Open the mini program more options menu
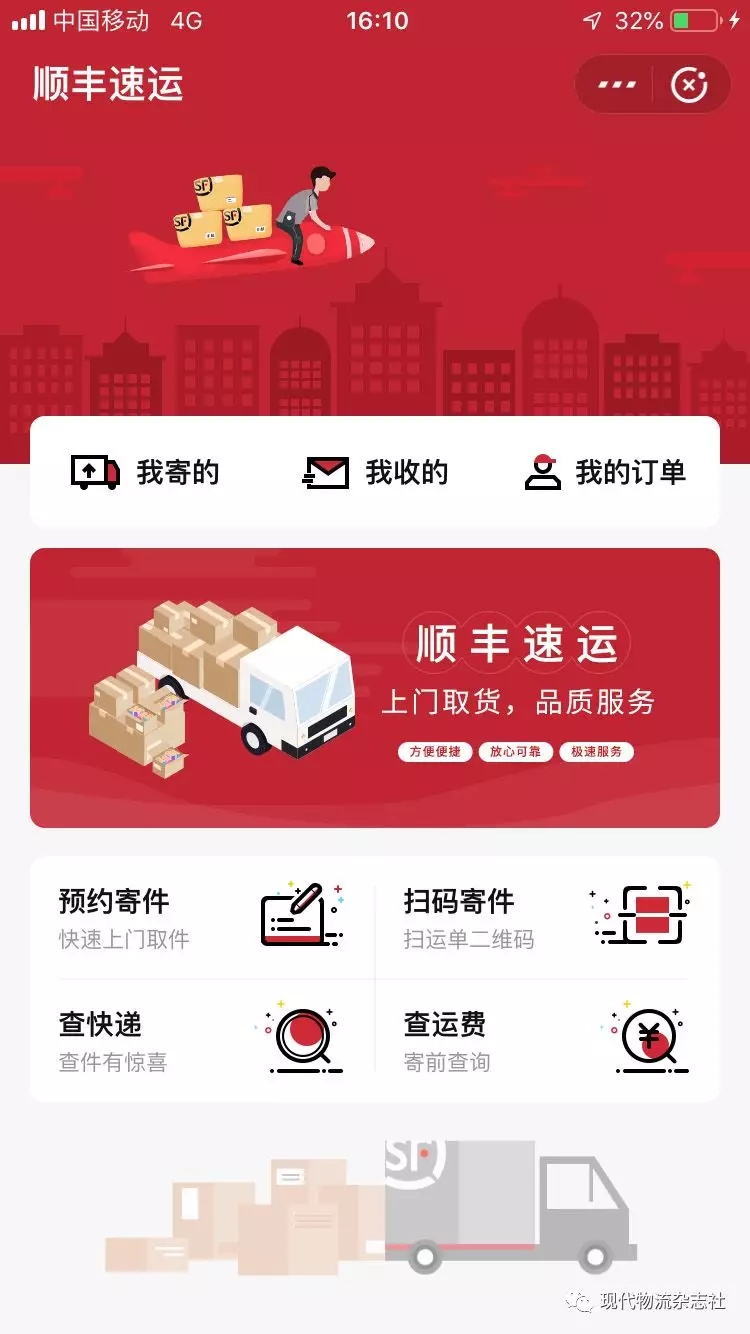Screen dimensions: 750x1334 point(616,85)
